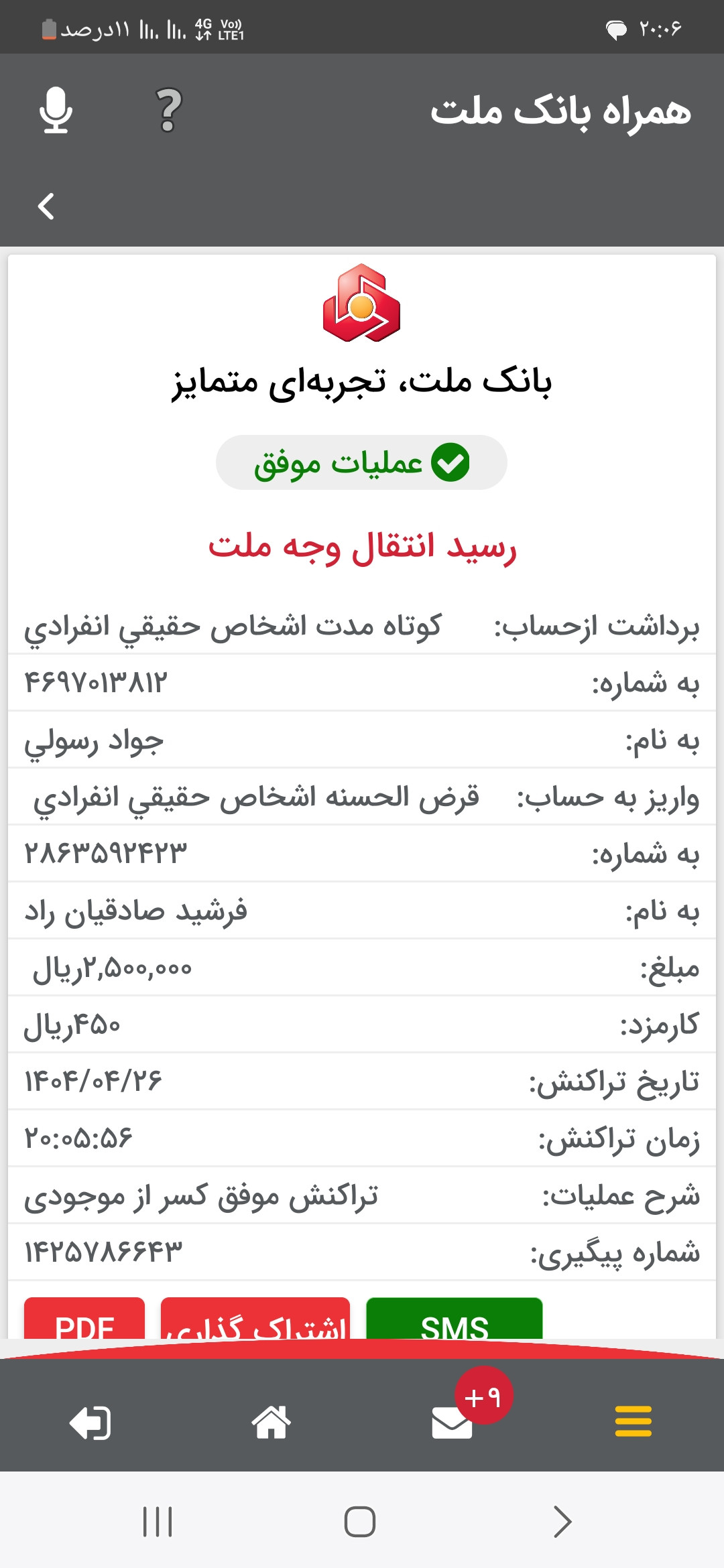Share receipt via اشتراک گذاری button
Screen dimensions: 724x1568
(x=255, y=1319)
